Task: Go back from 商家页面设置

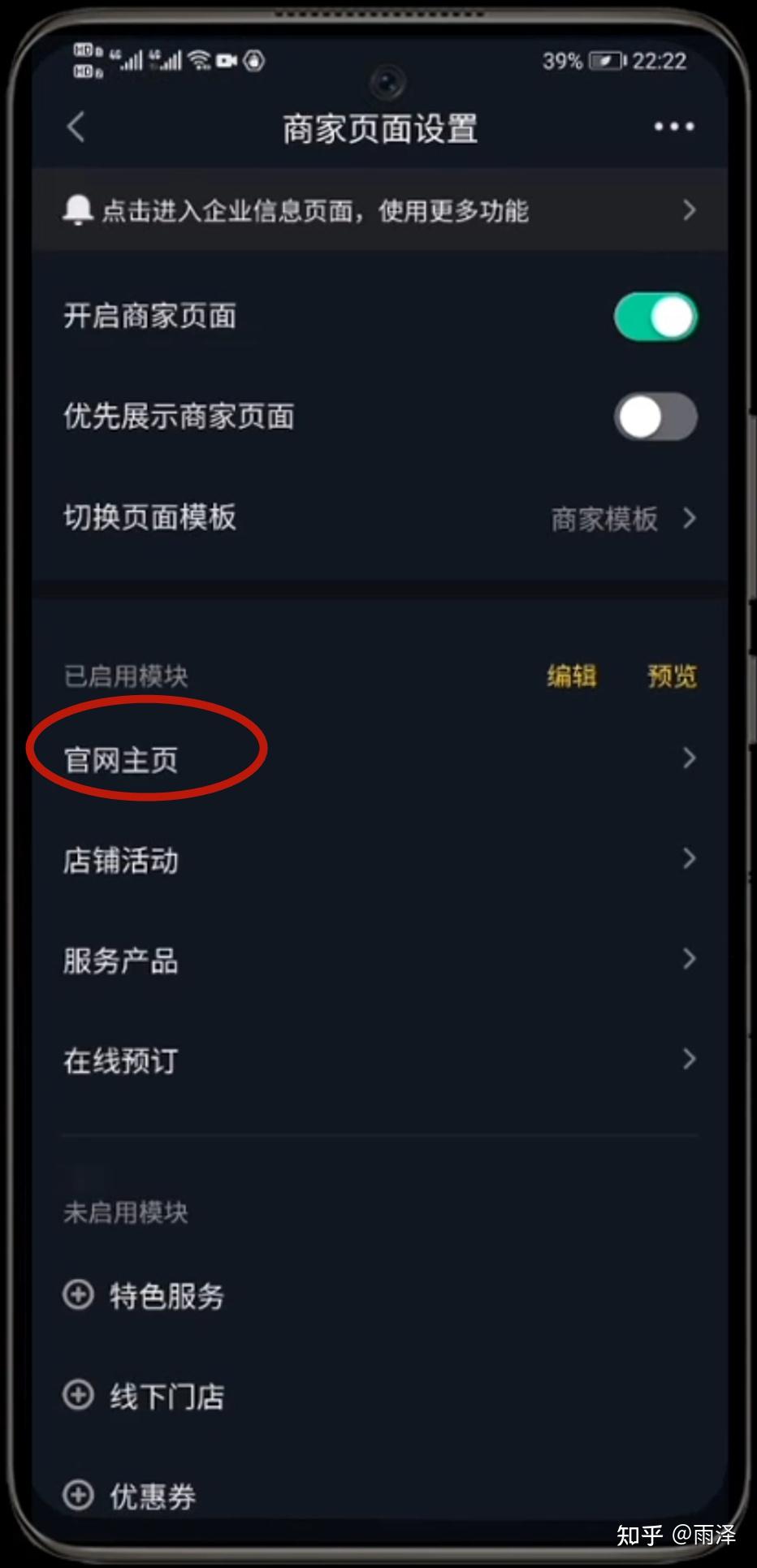Action: tap(76, 127)
